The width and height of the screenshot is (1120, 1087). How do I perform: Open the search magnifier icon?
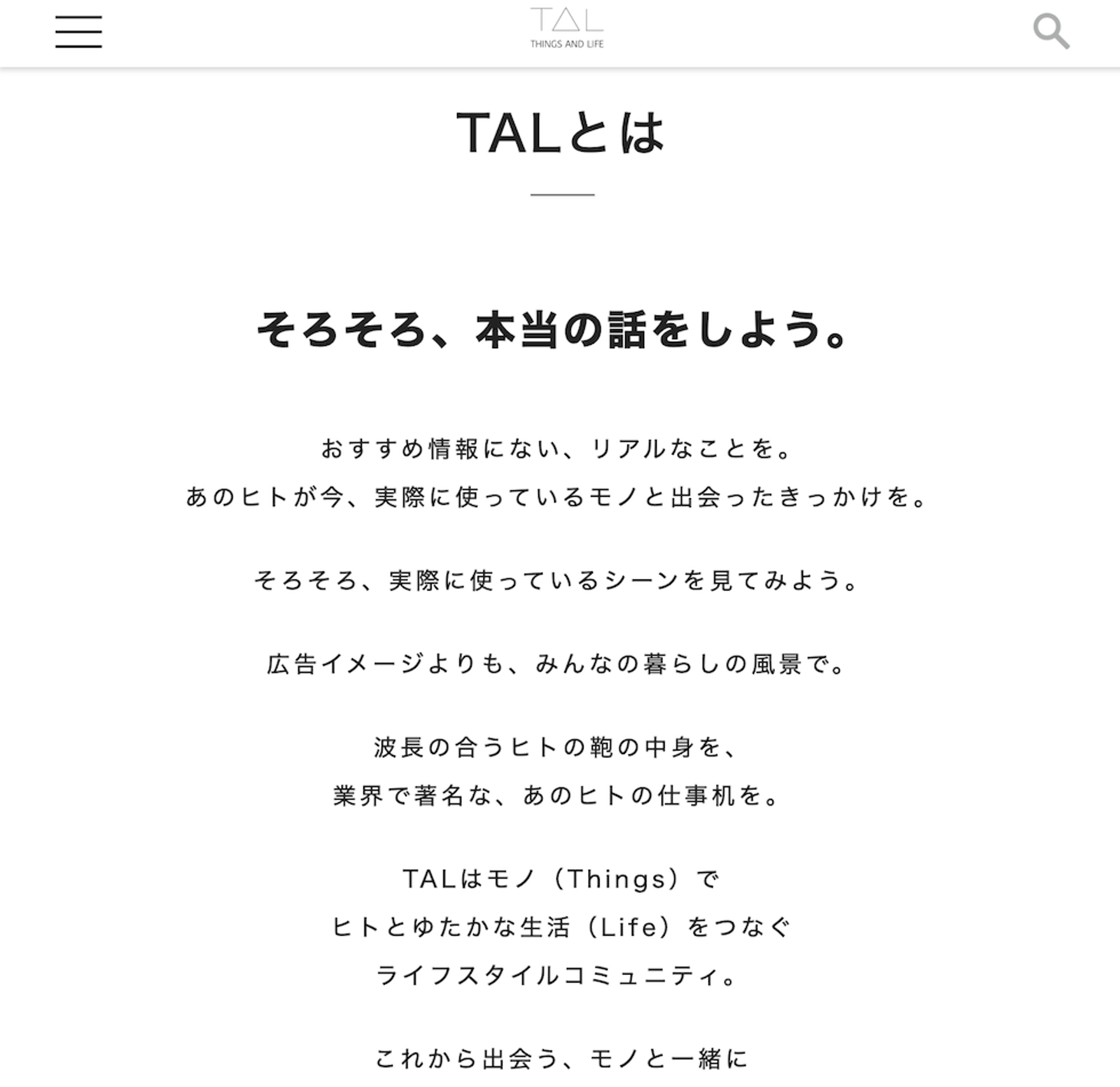pos(1051,31)
